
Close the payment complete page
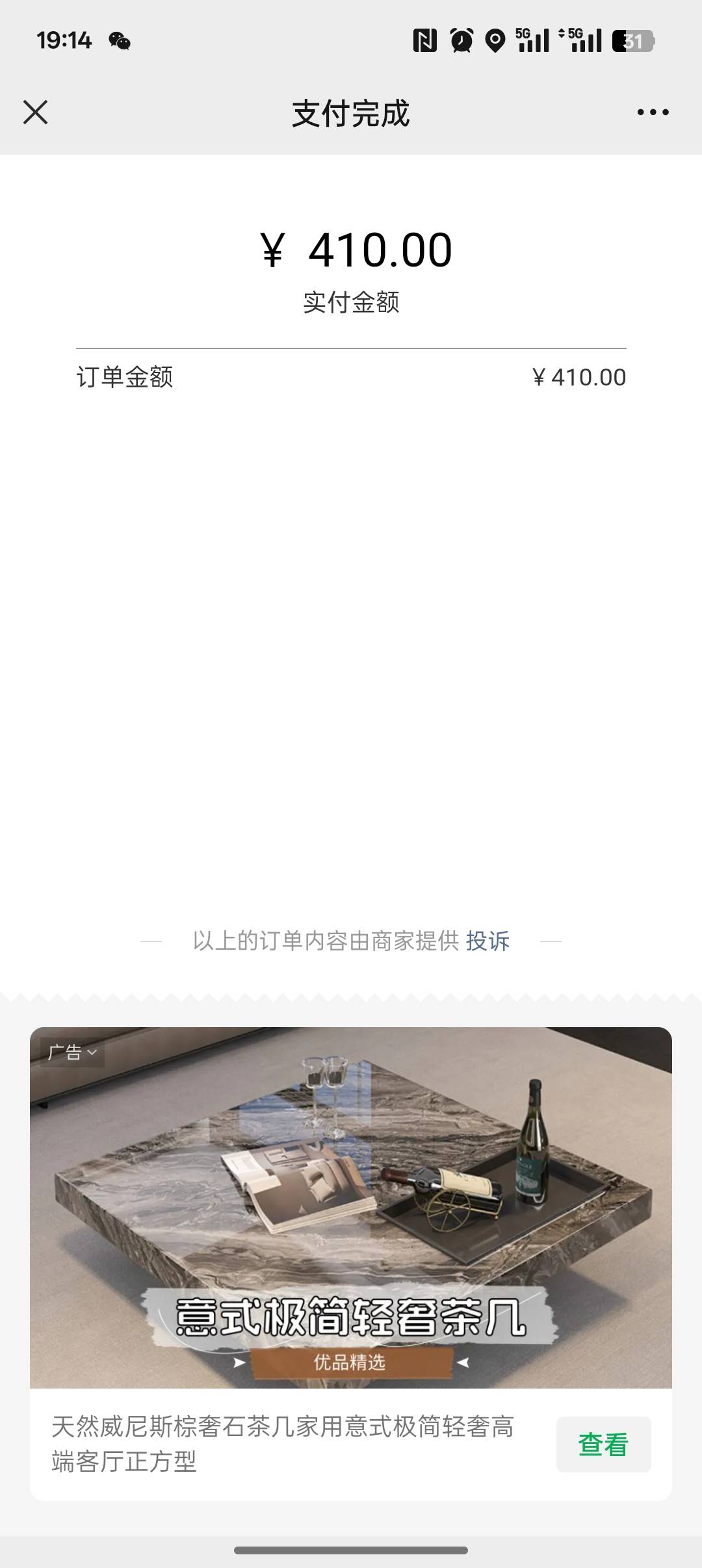[x=36, y=112]
